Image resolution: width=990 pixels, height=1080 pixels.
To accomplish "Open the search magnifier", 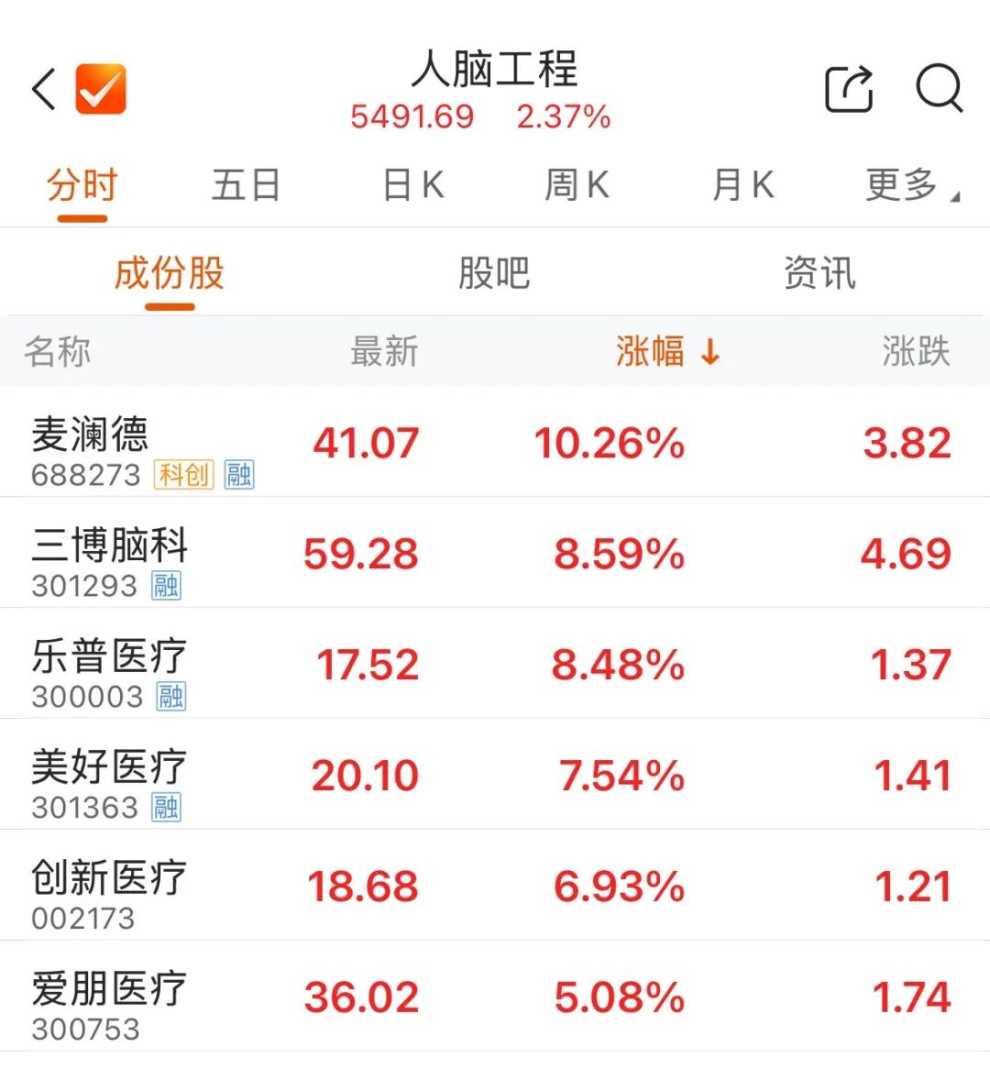I will [x=939, y=89].
